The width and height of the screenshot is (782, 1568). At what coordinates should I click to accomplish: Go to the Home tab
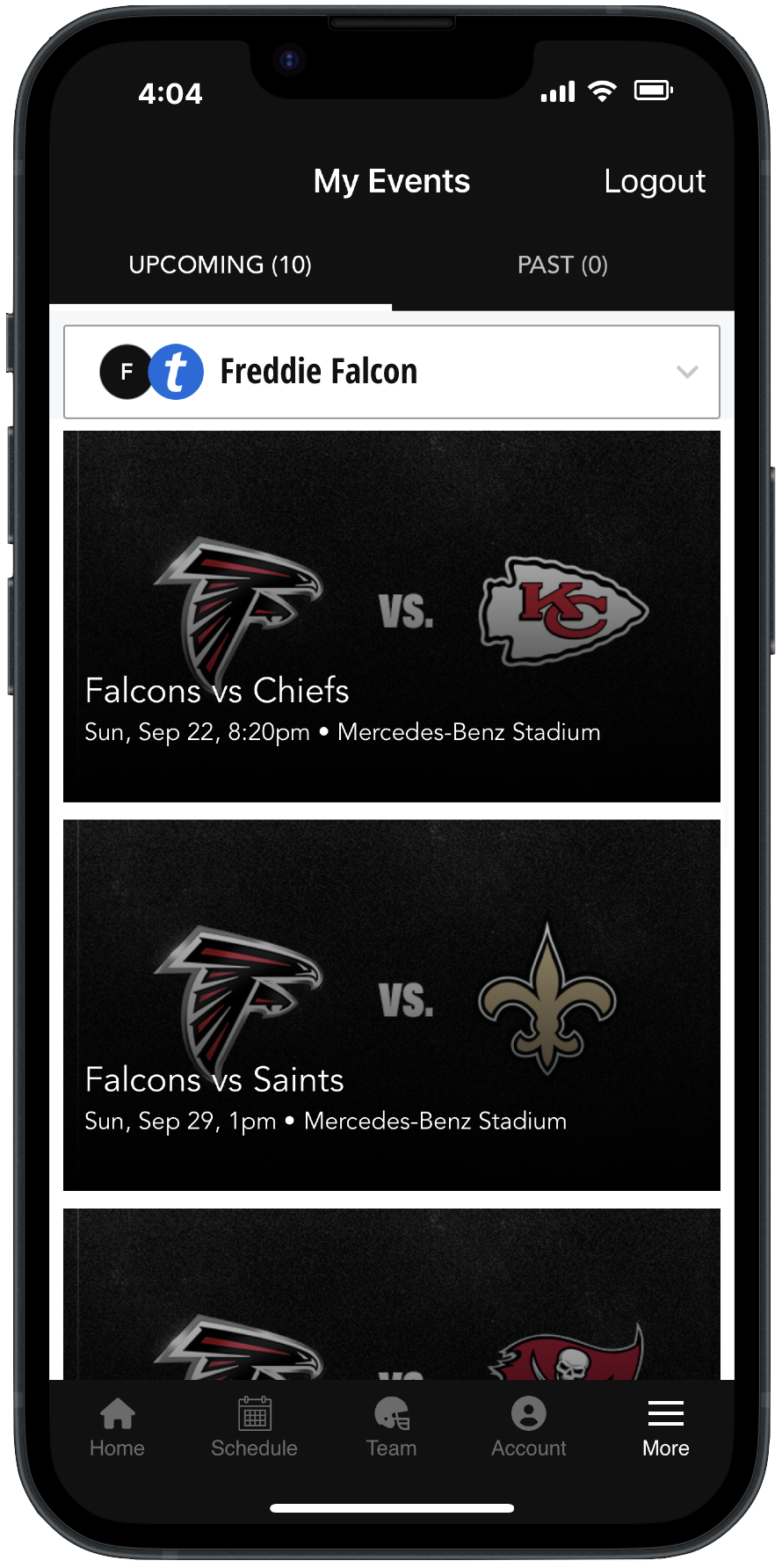click(117, 1427)
